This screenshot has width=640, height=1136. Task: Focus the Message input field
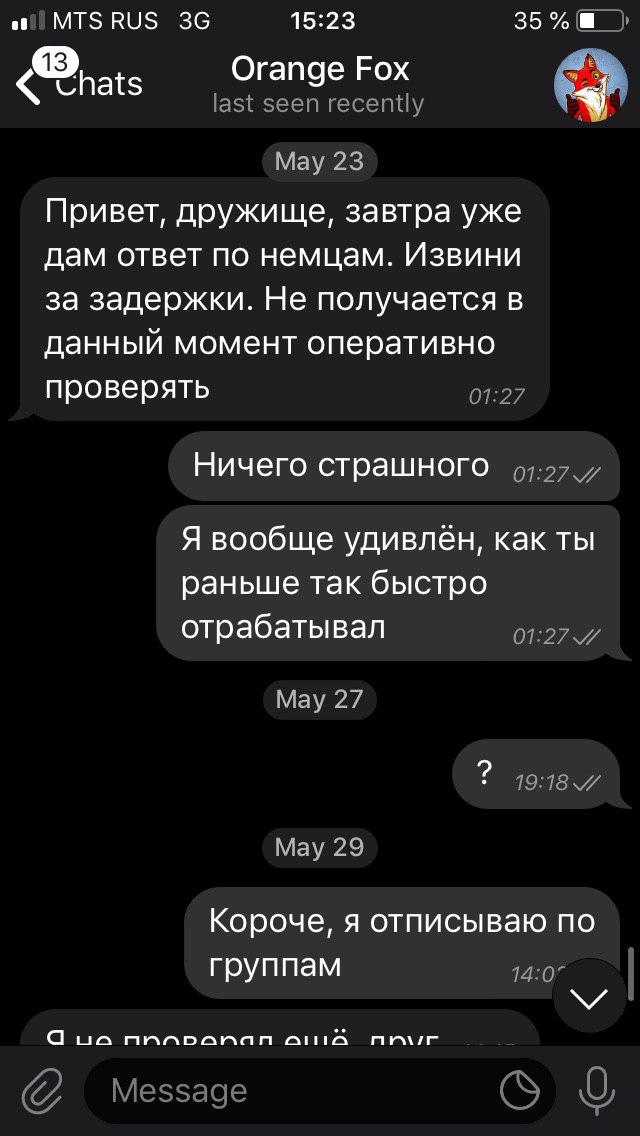[290, 1090]
